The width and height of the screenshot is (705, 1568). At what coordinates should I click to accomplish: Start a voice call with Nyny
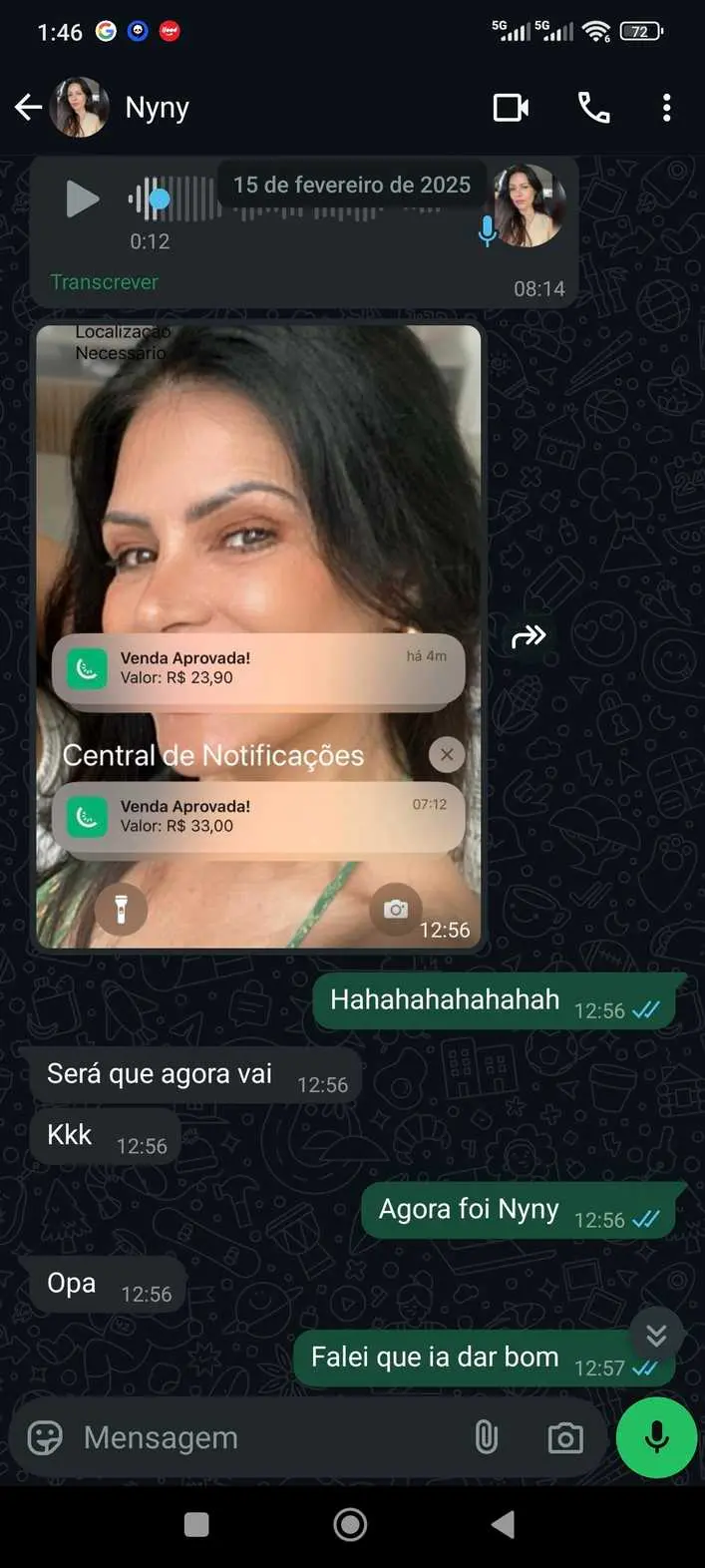594,108
